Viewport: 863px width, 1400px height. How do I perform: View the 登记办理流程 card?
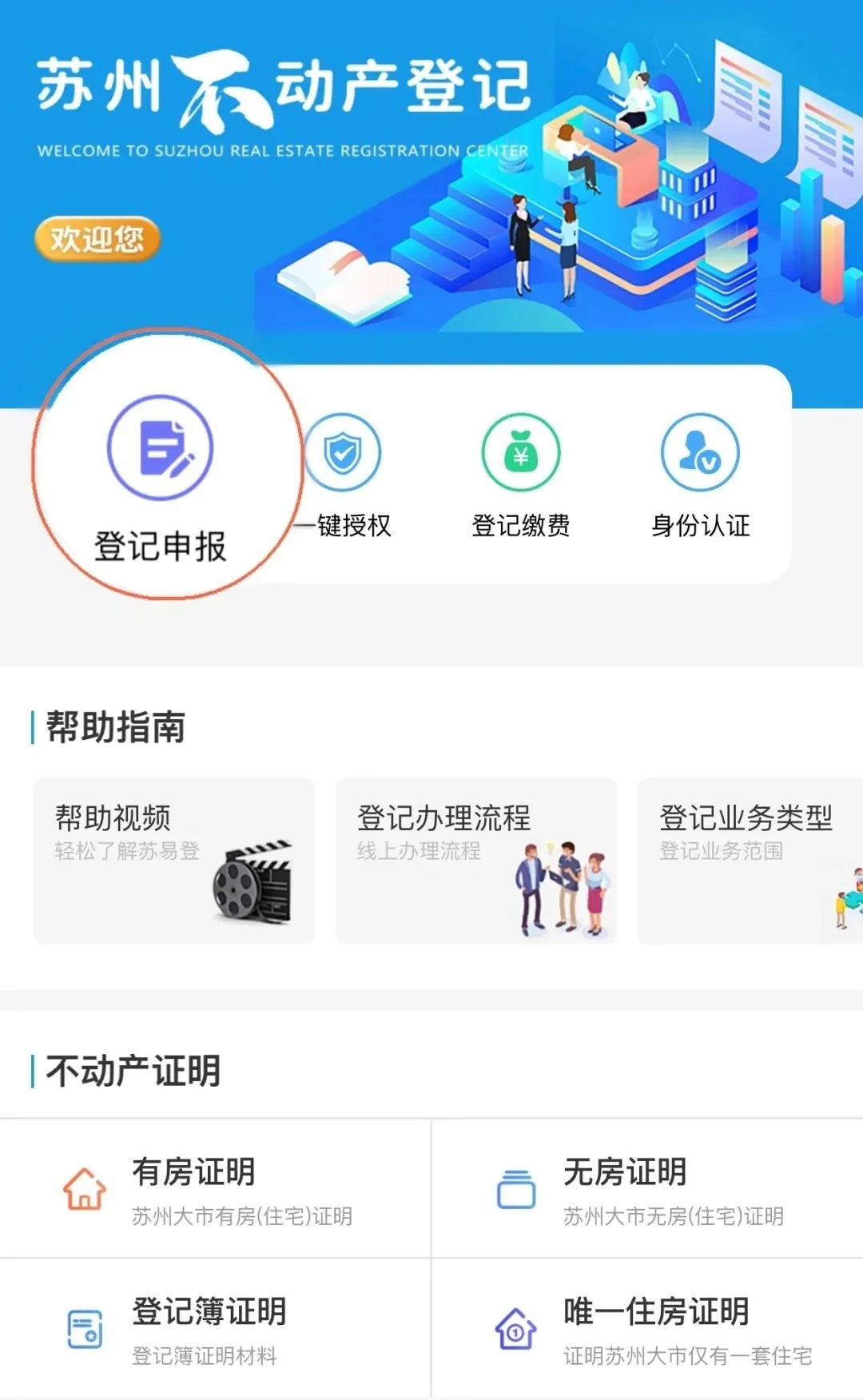coord(476,861)
